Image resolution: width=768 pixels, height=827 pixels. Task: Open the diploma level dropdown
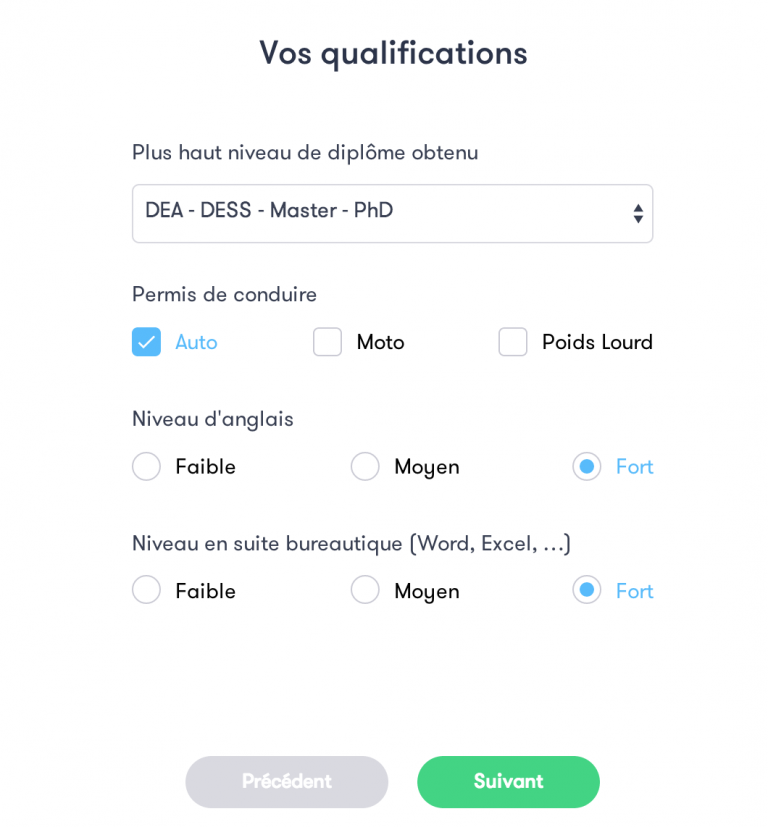[392, 213]
